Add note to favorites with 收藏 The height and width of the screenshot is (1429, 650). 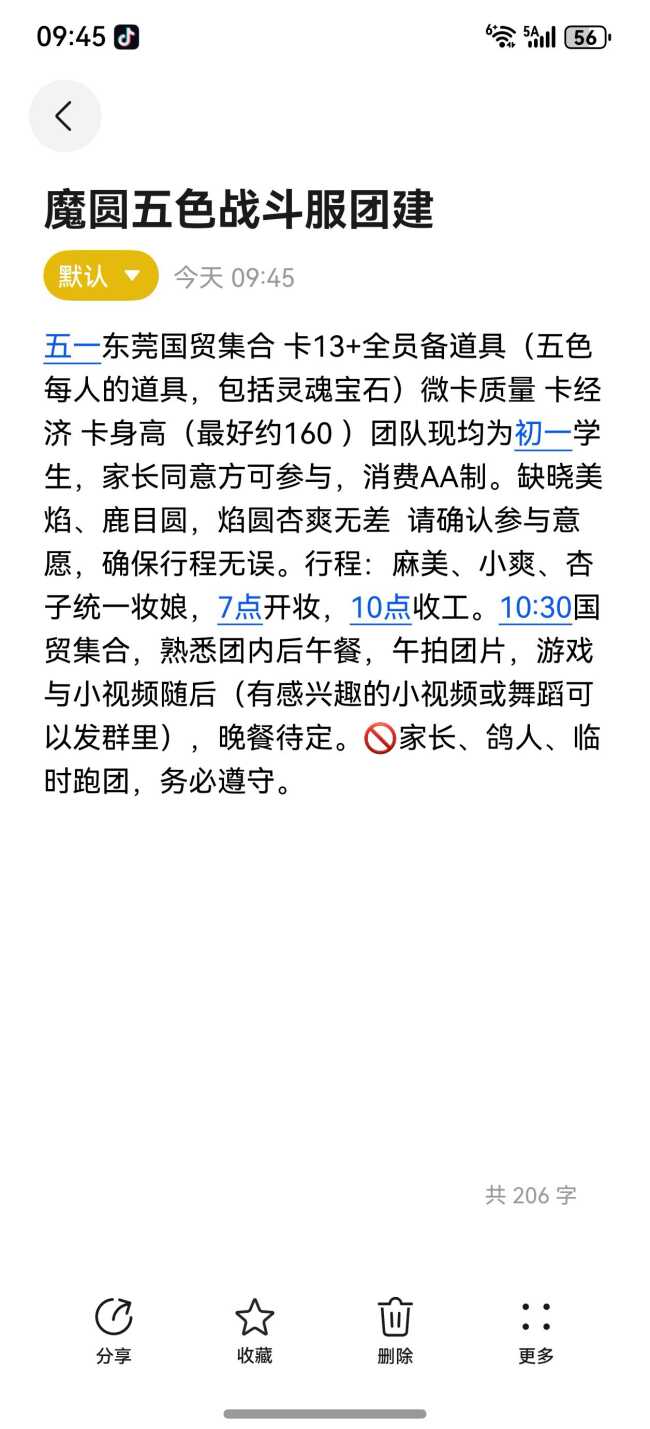tap(254, 1330)
